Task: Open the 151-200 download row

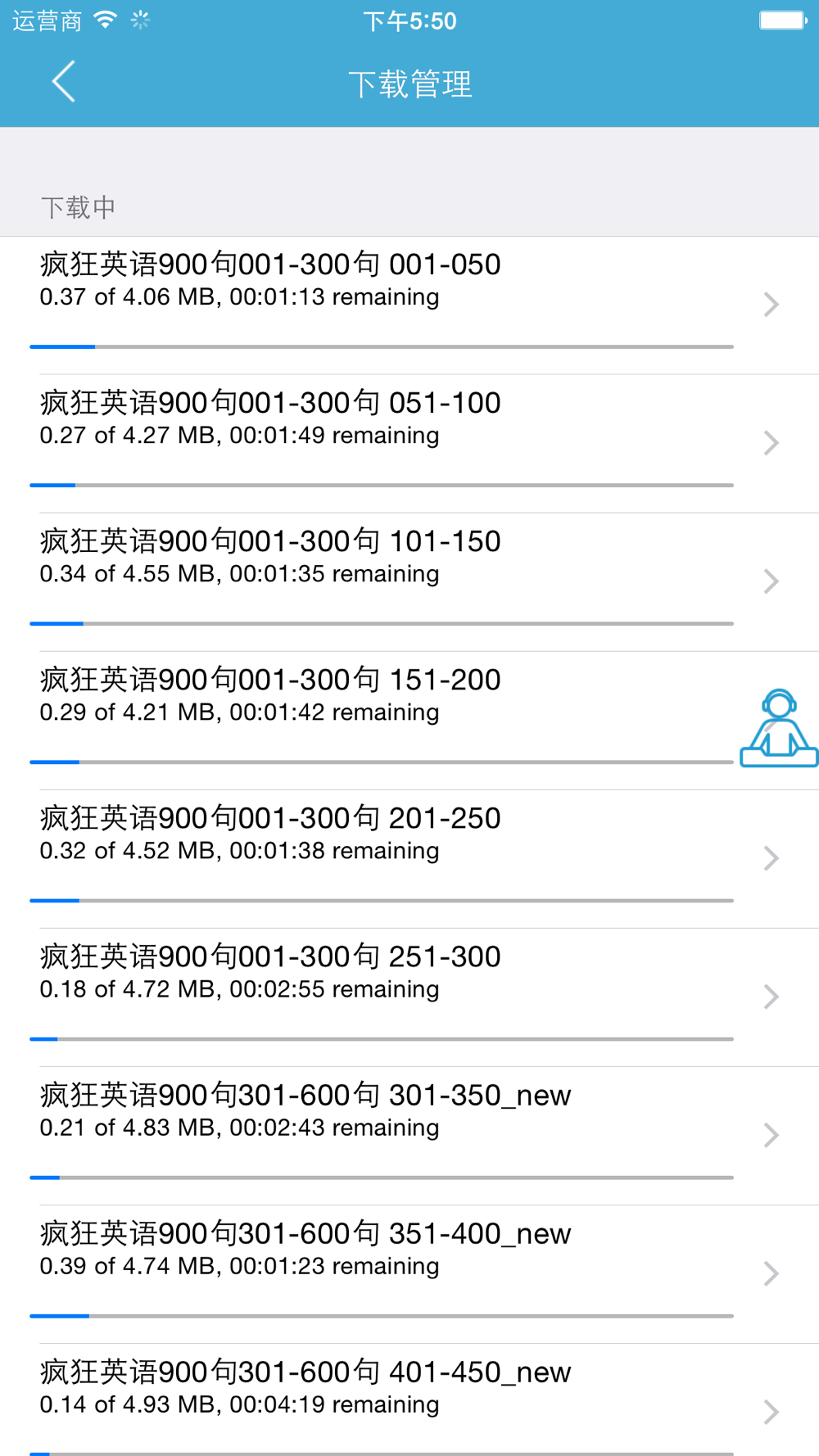Action: (369, 721)
